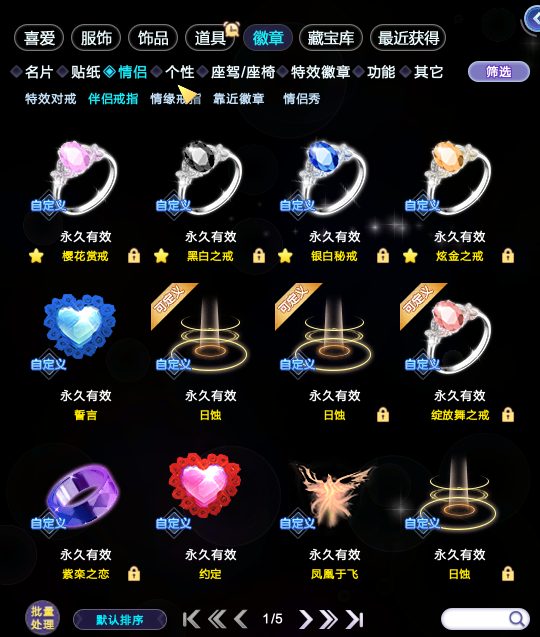Open the 情侣秀 subcategory
This screenshot has height=637, width=540.
click(x=301, y=99)
